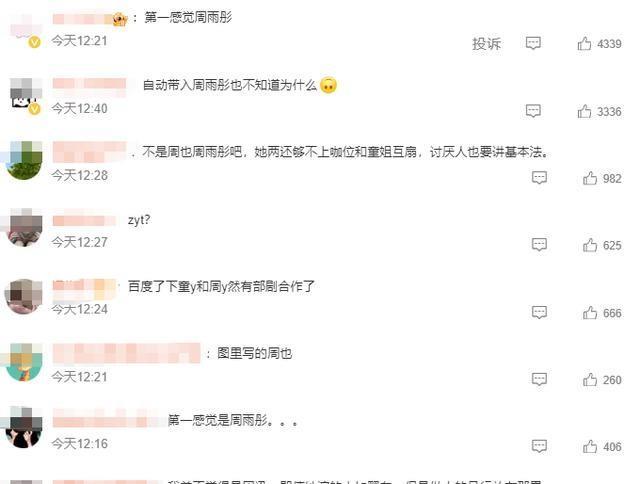
Task: Like the comment '图里写的周也'
Action: [590, 380]
